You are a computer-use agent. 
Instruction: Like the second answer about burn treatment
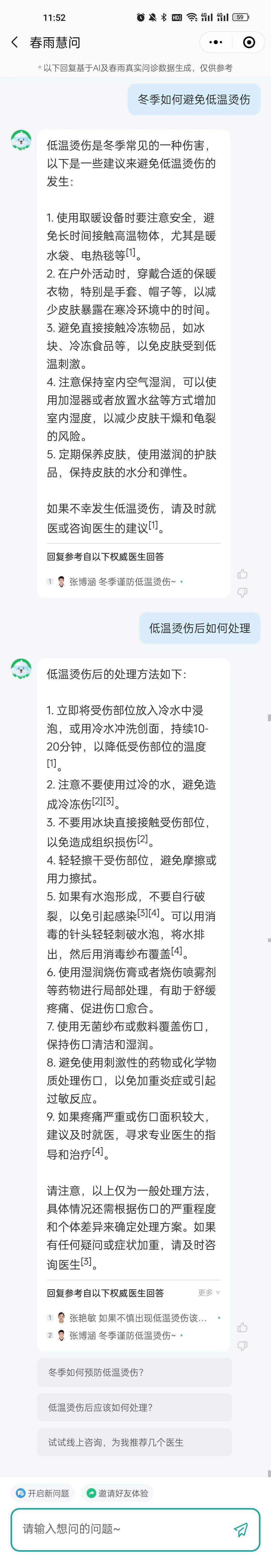242,1322
